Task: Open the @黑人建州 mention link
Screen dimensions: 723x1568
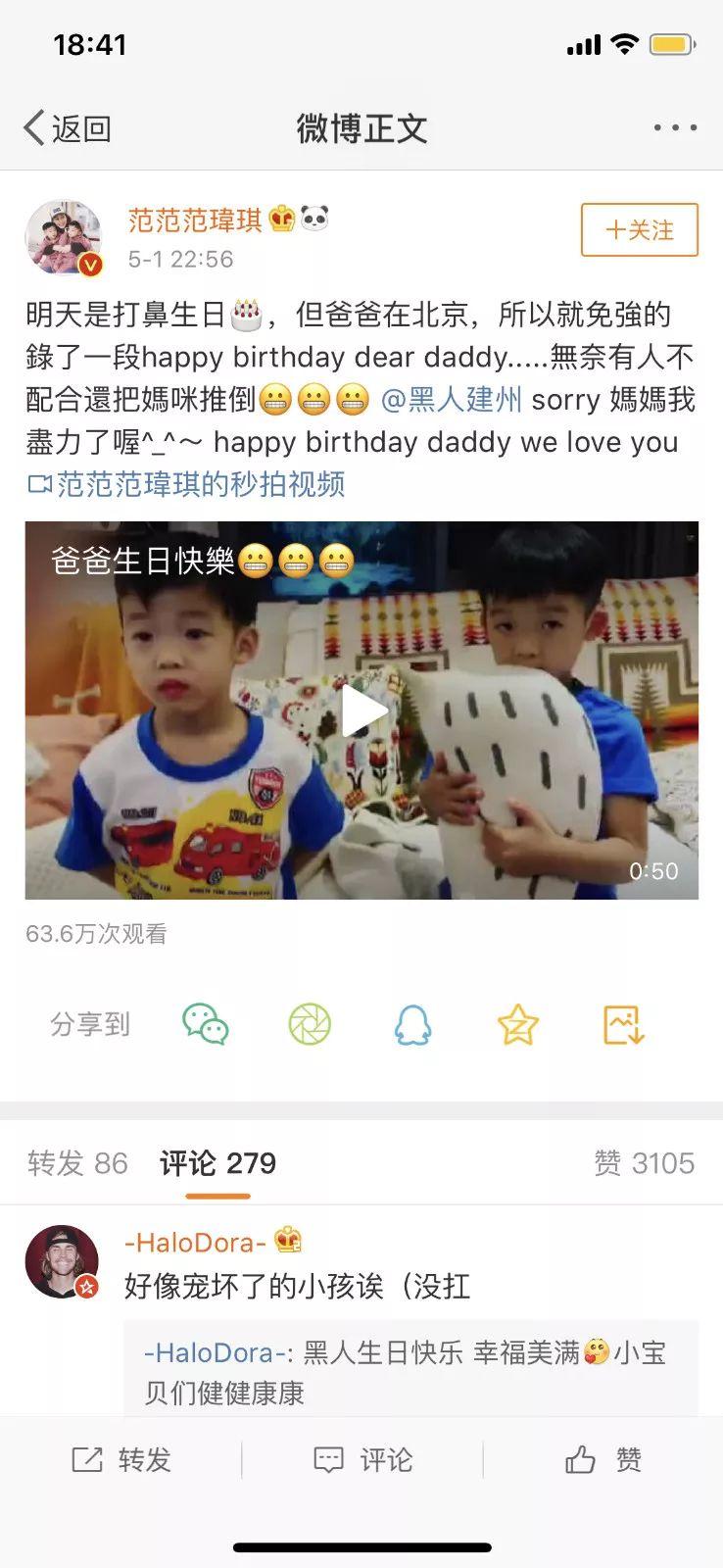Action: coord(451,400)
